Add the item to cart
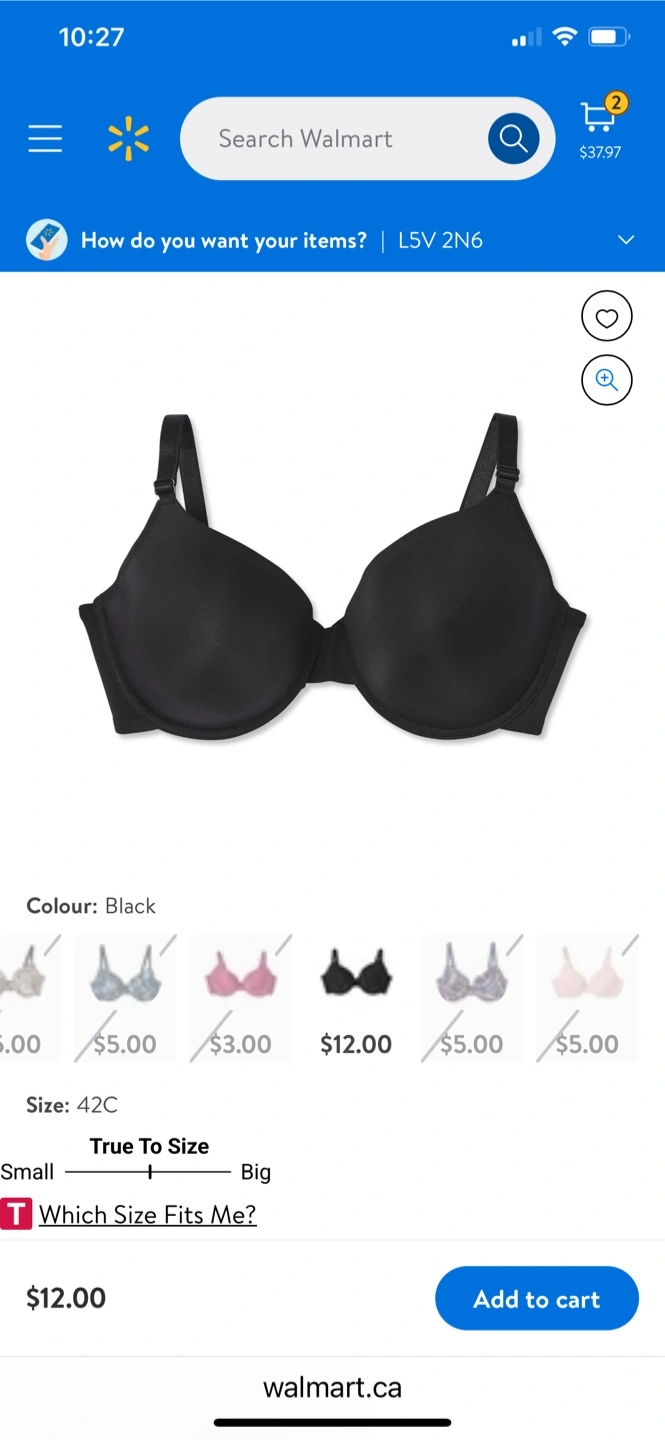The width and height of the screenshot is (665, 1440). tap(536, 1298)
